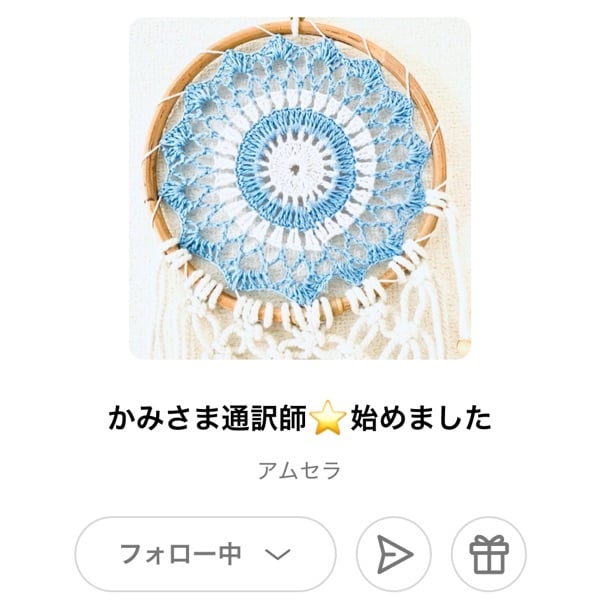Viewport: 600px width, 600px height.
Task: Open the フォロー中 follow status dropdown
Action: pyautogui.click(x=205, y=553)
